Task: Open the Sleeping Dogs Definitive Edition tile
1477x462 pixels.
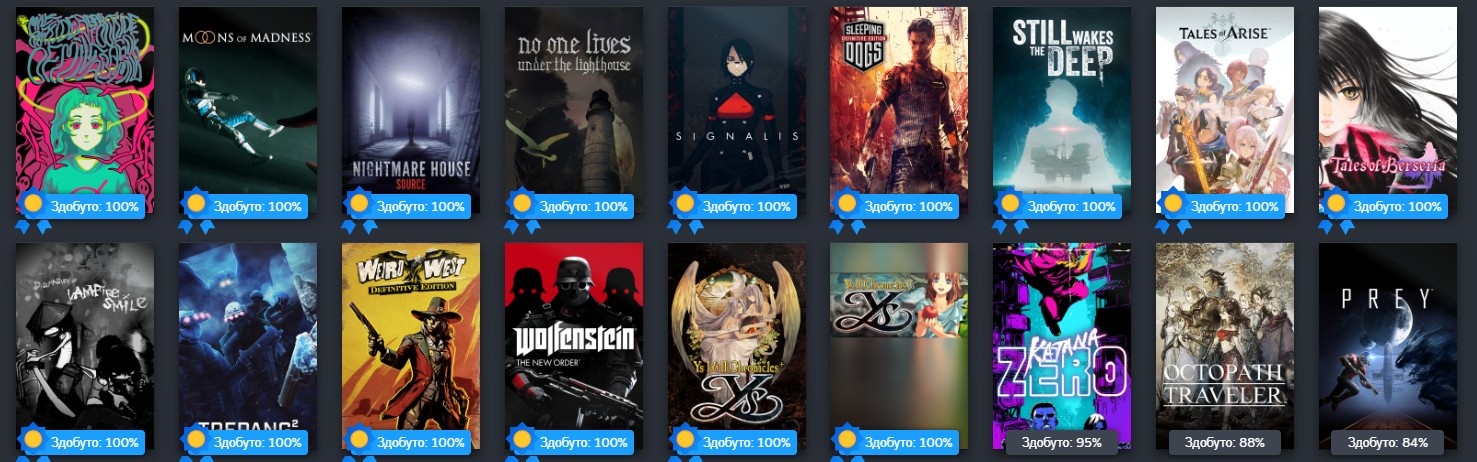Action: click(899, 110)
